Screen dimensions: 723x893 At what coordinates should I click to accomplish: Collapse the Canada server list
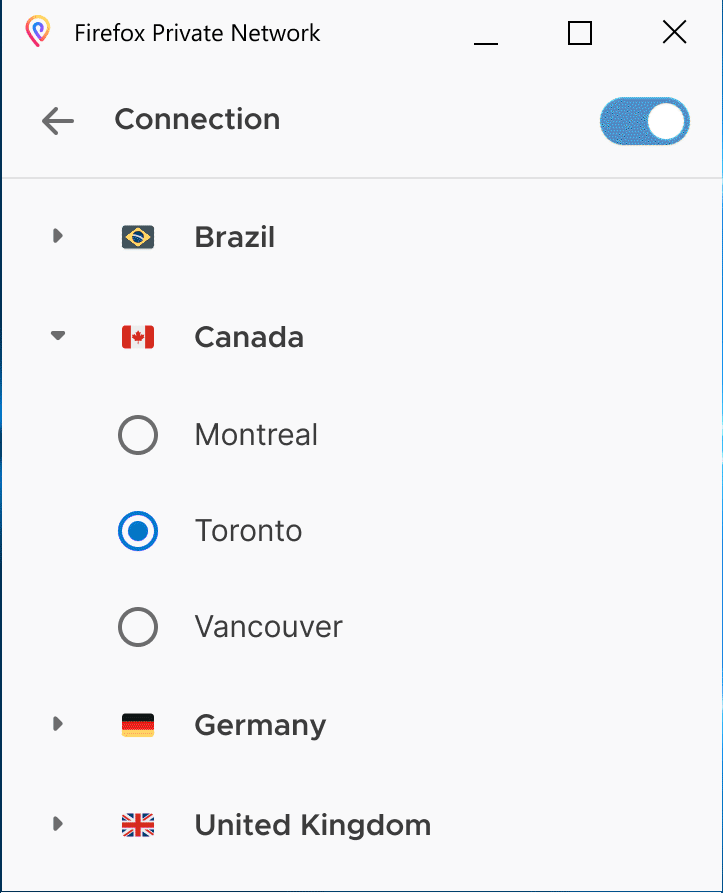click(x=58, y=337)
